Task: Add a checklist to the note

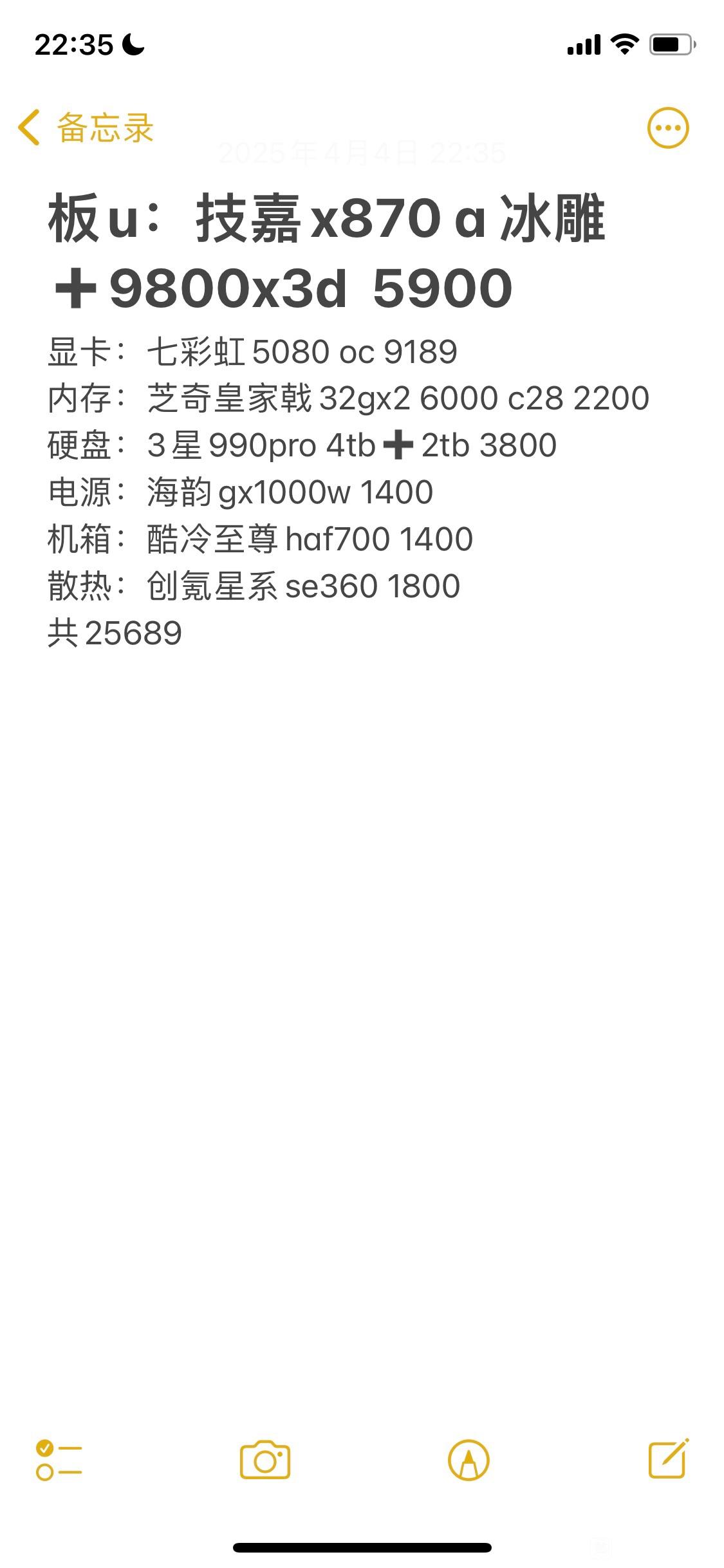Action: (x=59, y=1460)
